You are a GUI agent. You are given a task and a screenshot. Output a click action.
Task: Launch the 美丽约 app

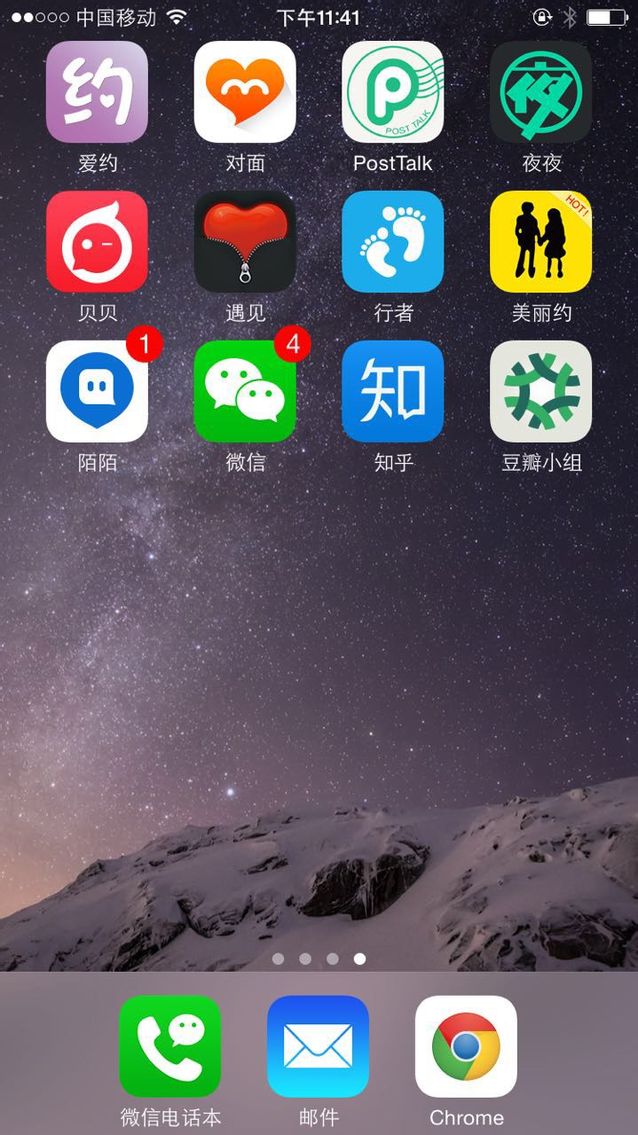[541, 242]
